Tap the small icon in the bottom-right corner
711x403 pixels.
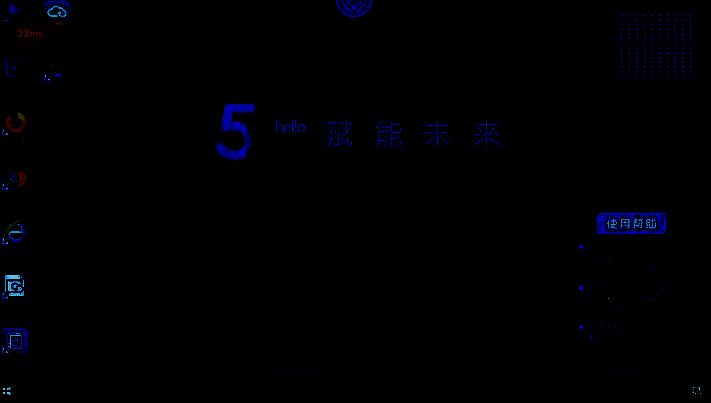696,390
